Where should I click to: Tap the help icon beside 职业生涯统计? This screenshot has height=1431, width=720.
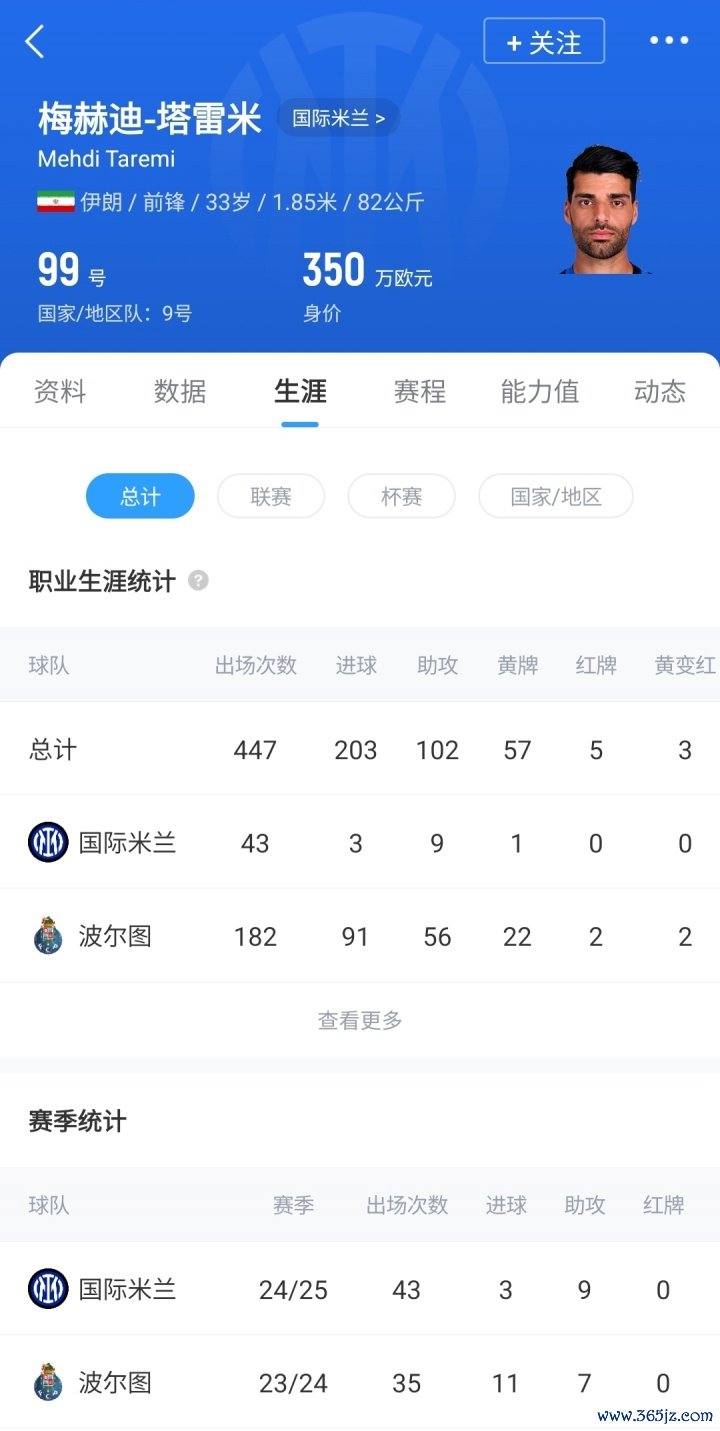pos(198,580)
